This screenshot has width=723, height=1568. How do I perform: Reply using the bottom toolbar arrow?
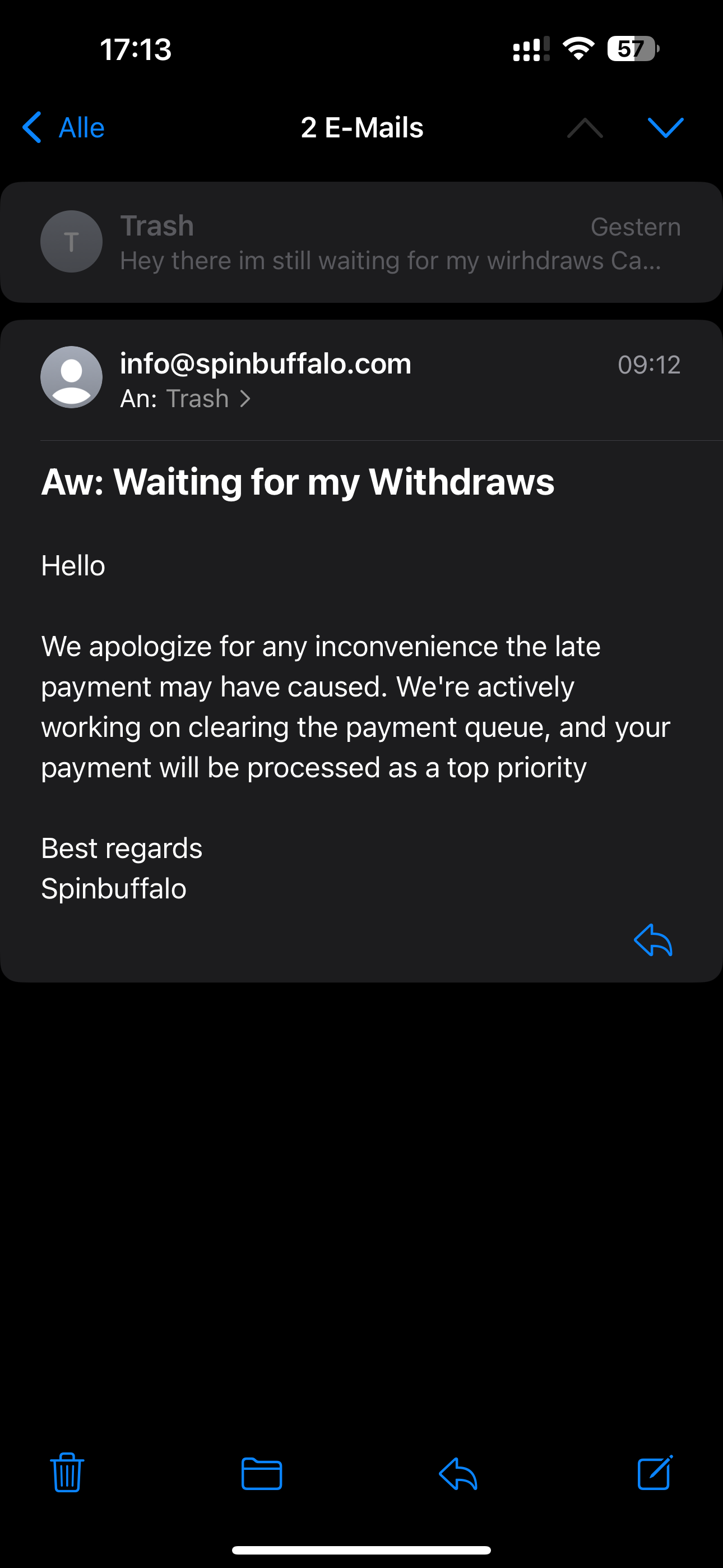coord(458,1473)
